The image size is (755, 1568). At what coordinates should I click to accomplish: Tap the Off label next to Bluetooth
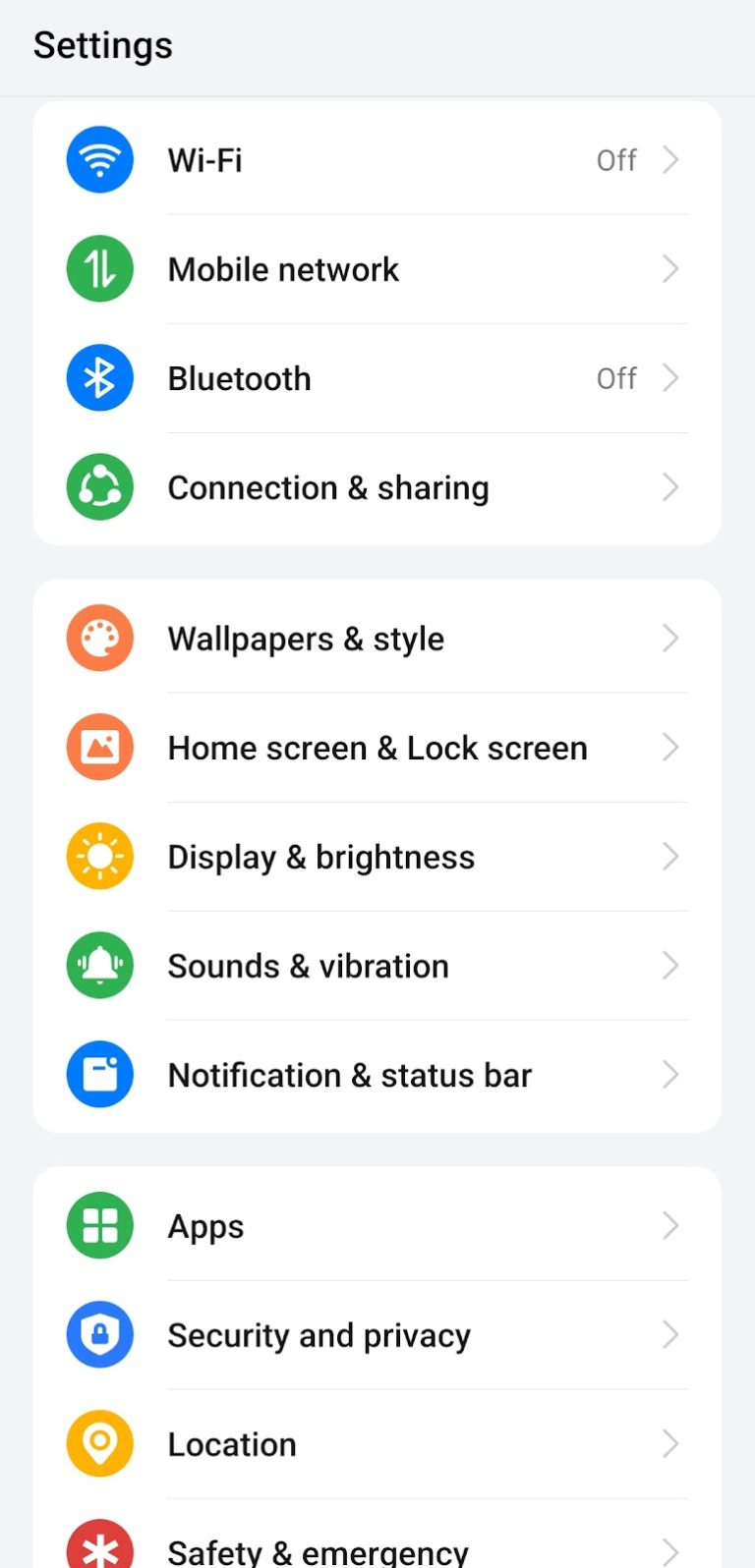coord(616,377)
